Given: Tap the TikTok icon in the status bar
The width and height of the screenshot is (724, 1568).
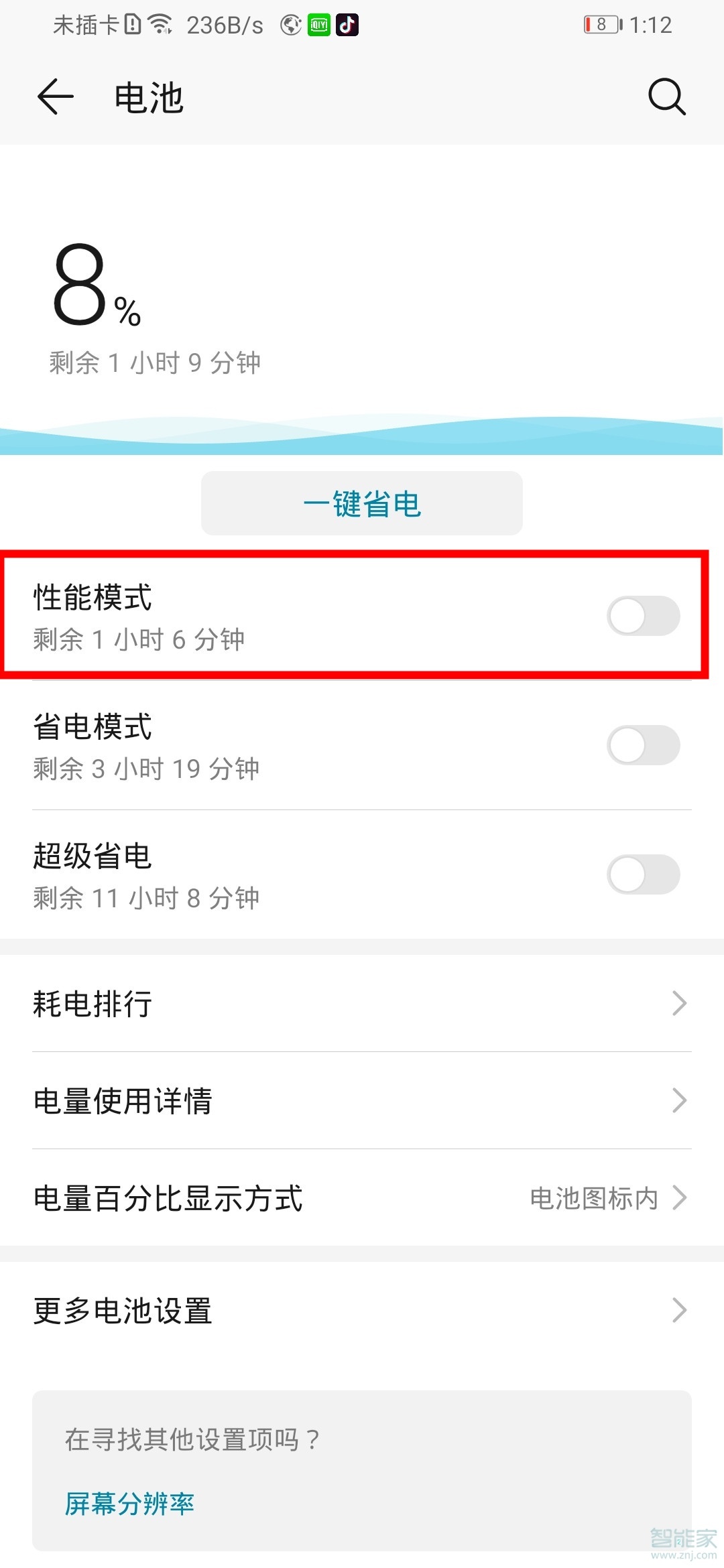Looking at the screenshot, I should [347, 25].
